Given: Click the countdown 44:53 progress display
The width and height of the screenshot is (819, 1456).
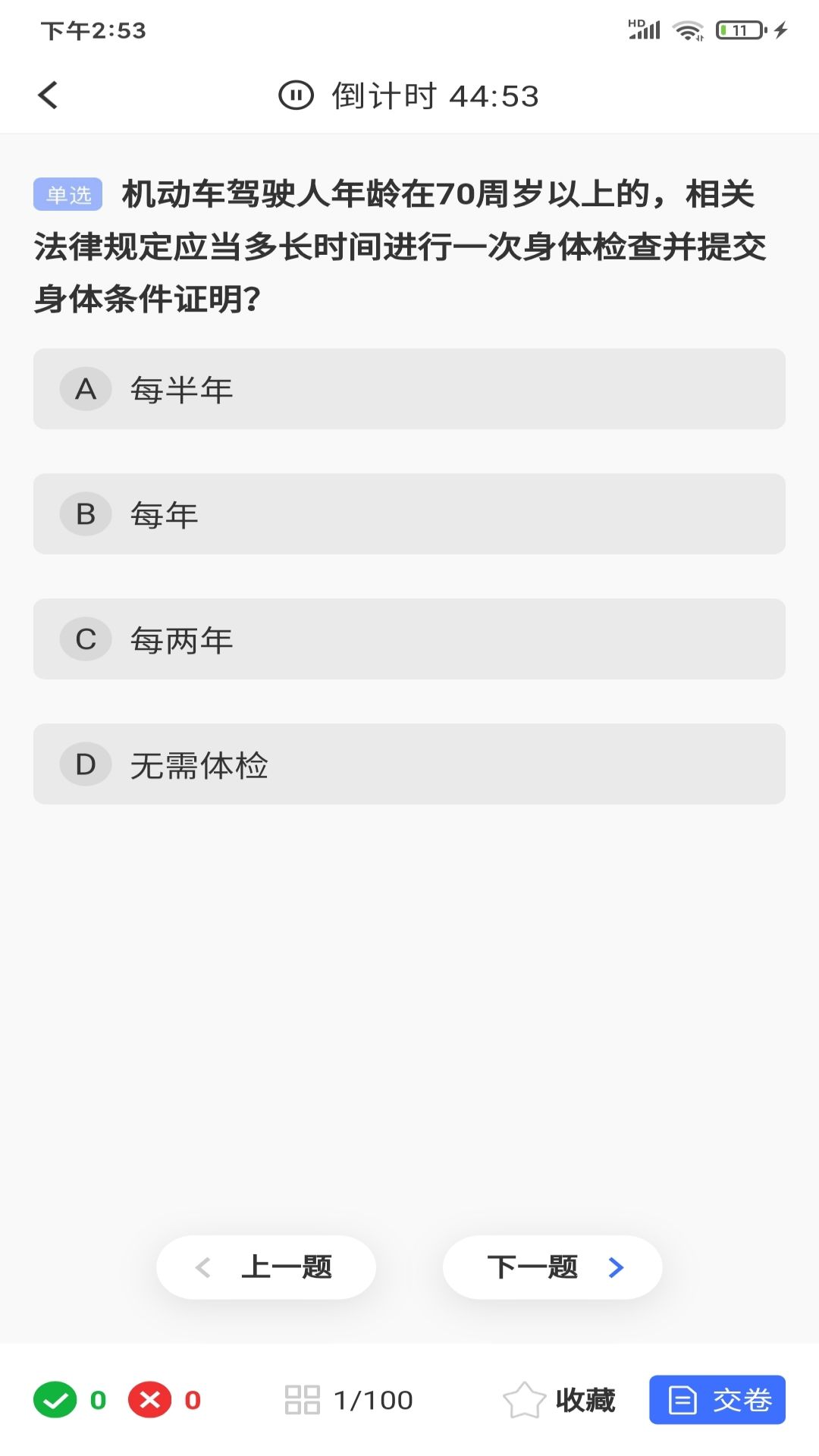Looking at the screenshot, I should pyautogui.click(x=435, y=96).
